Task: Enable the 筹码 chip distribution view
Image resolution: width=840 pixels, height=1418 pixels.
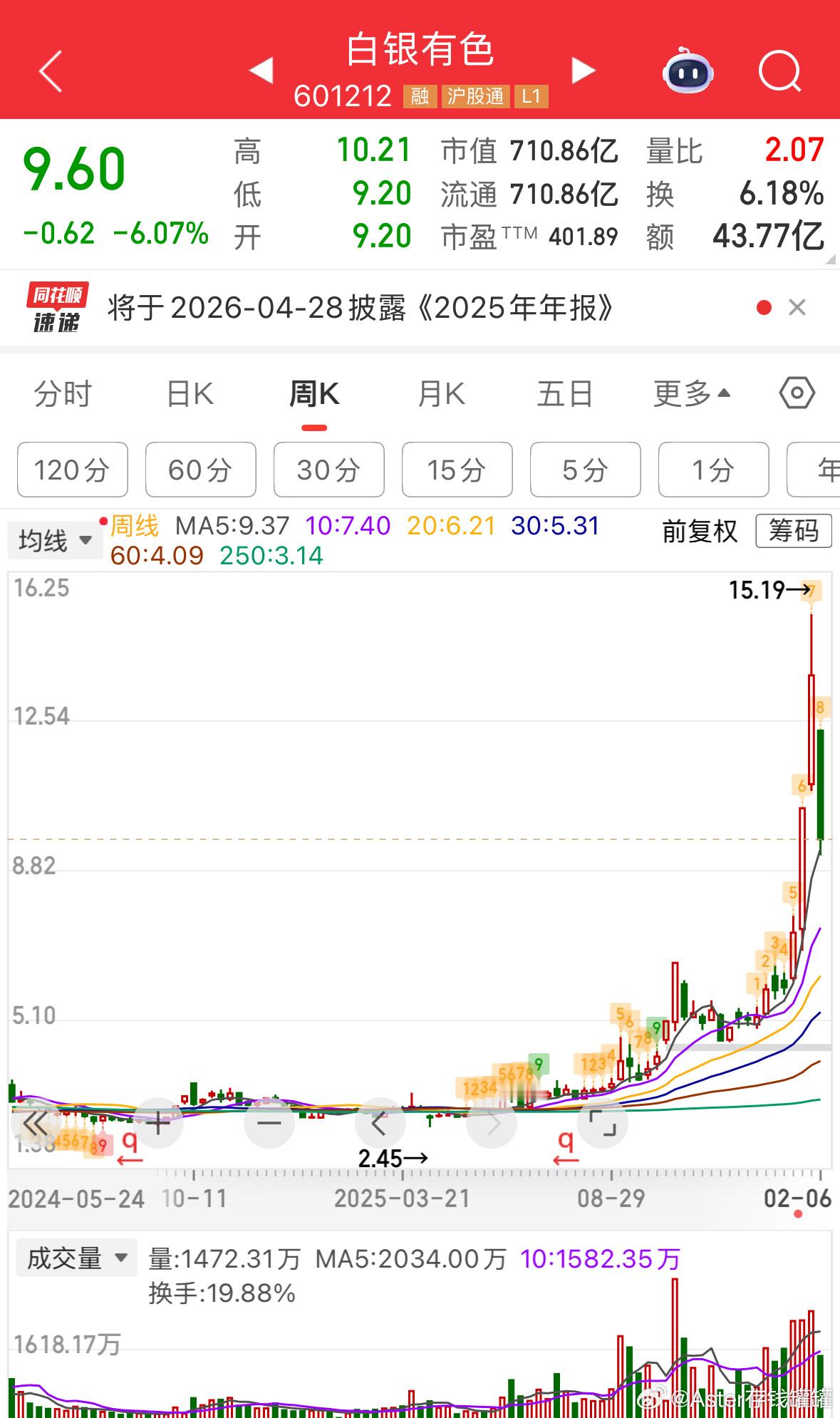Action: pyautogui.click(x=793, y=532)
